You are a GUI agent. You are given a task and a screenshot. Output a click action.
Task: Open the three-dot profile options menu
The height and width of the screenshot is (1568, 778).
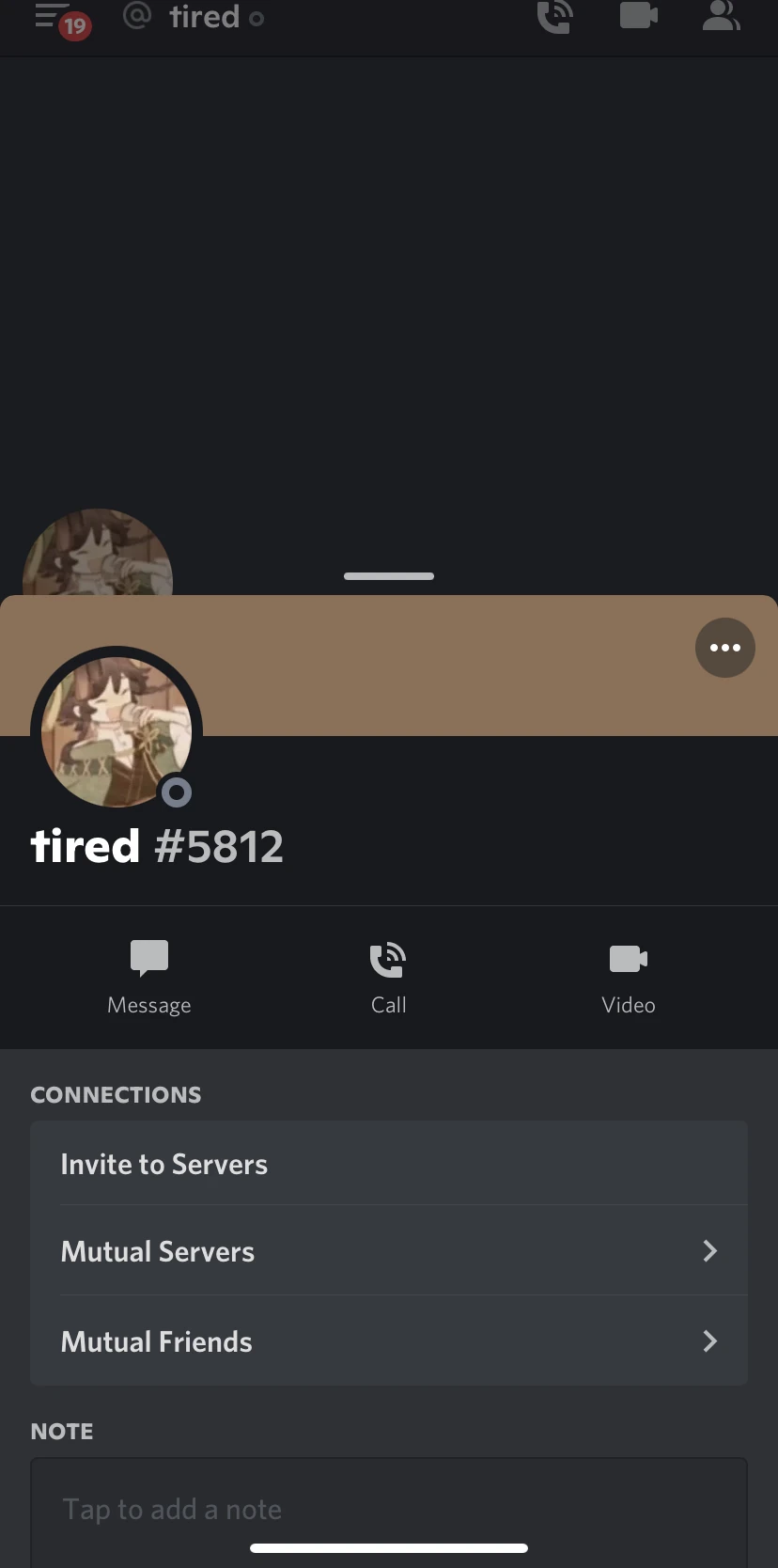coord(724,648)
